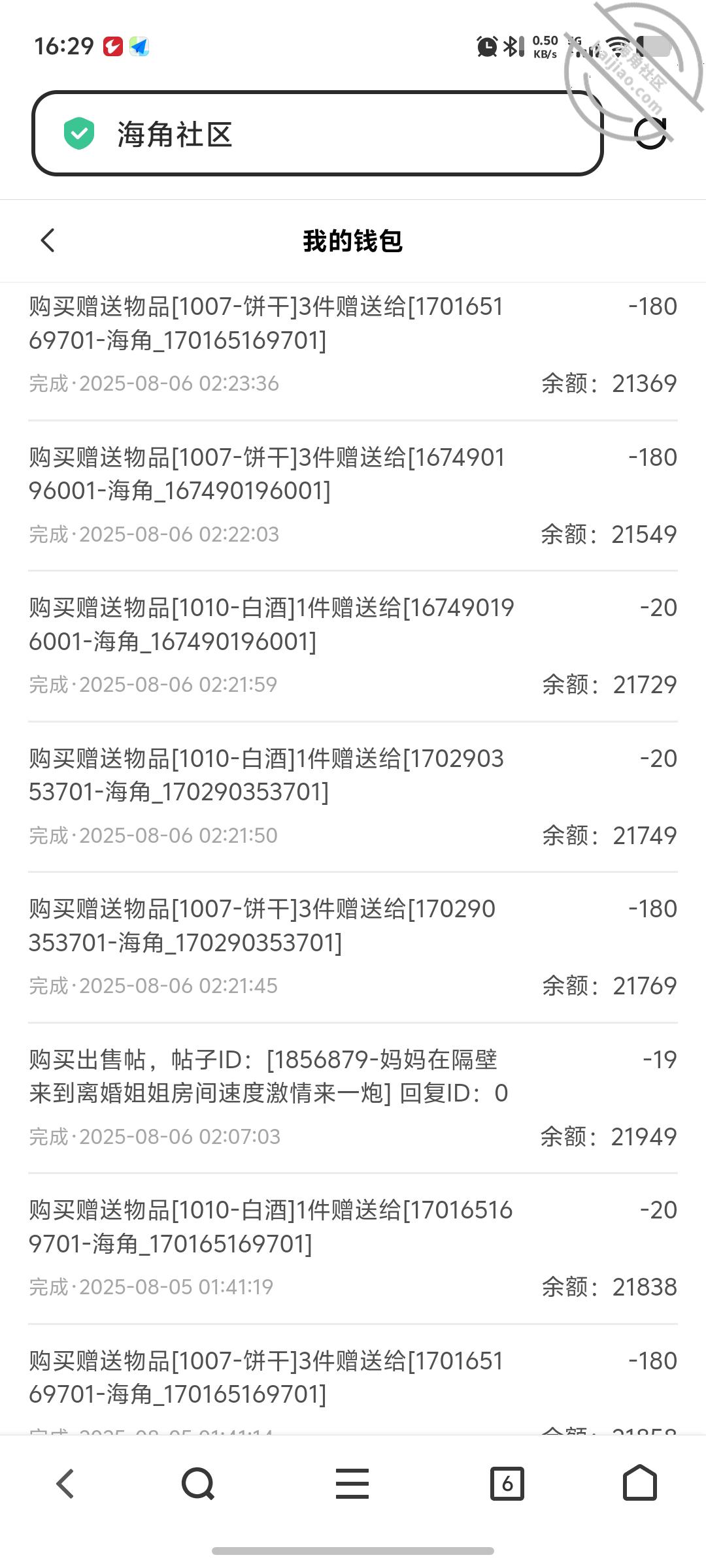The width and height of the screenshot is (706, 1568).
Task: Go back with the wallet page chevron
Action: (47, 240)
